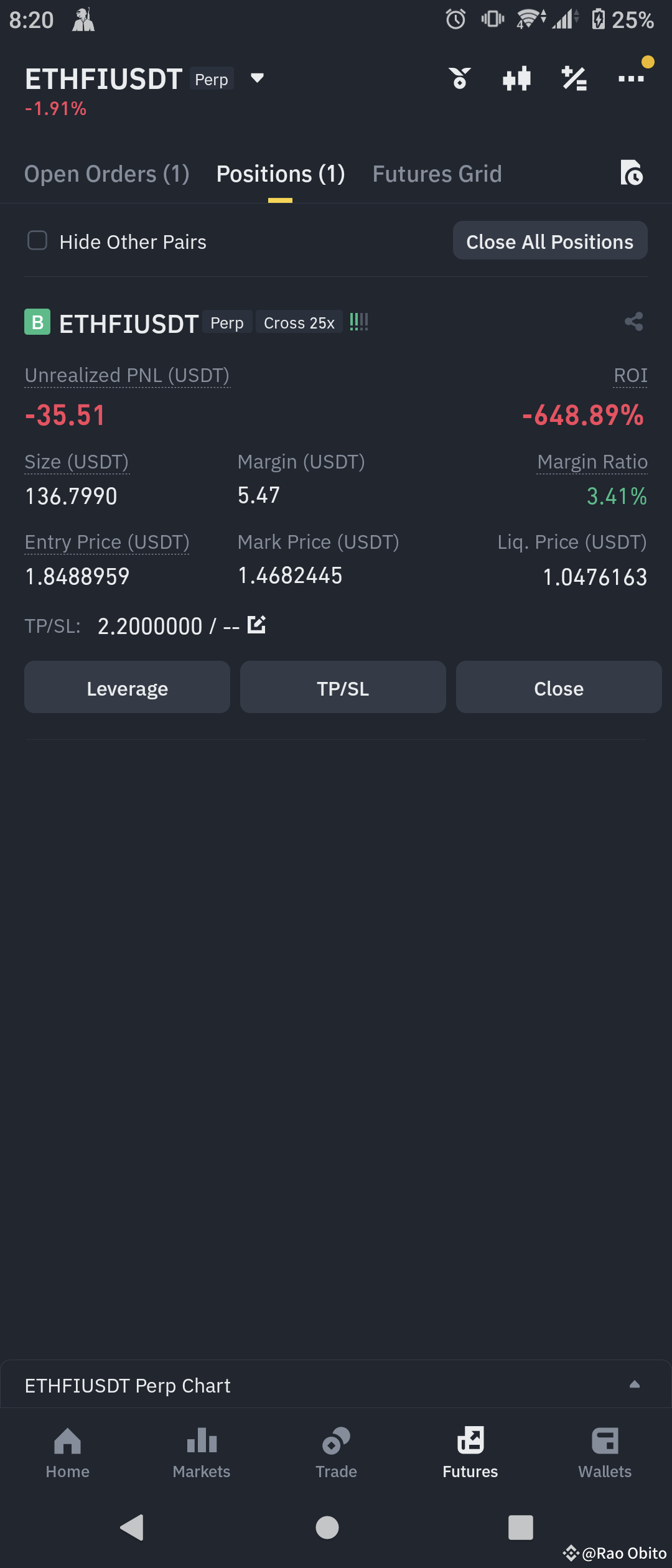Open the futures calculator icon

[x=573, y=78]
